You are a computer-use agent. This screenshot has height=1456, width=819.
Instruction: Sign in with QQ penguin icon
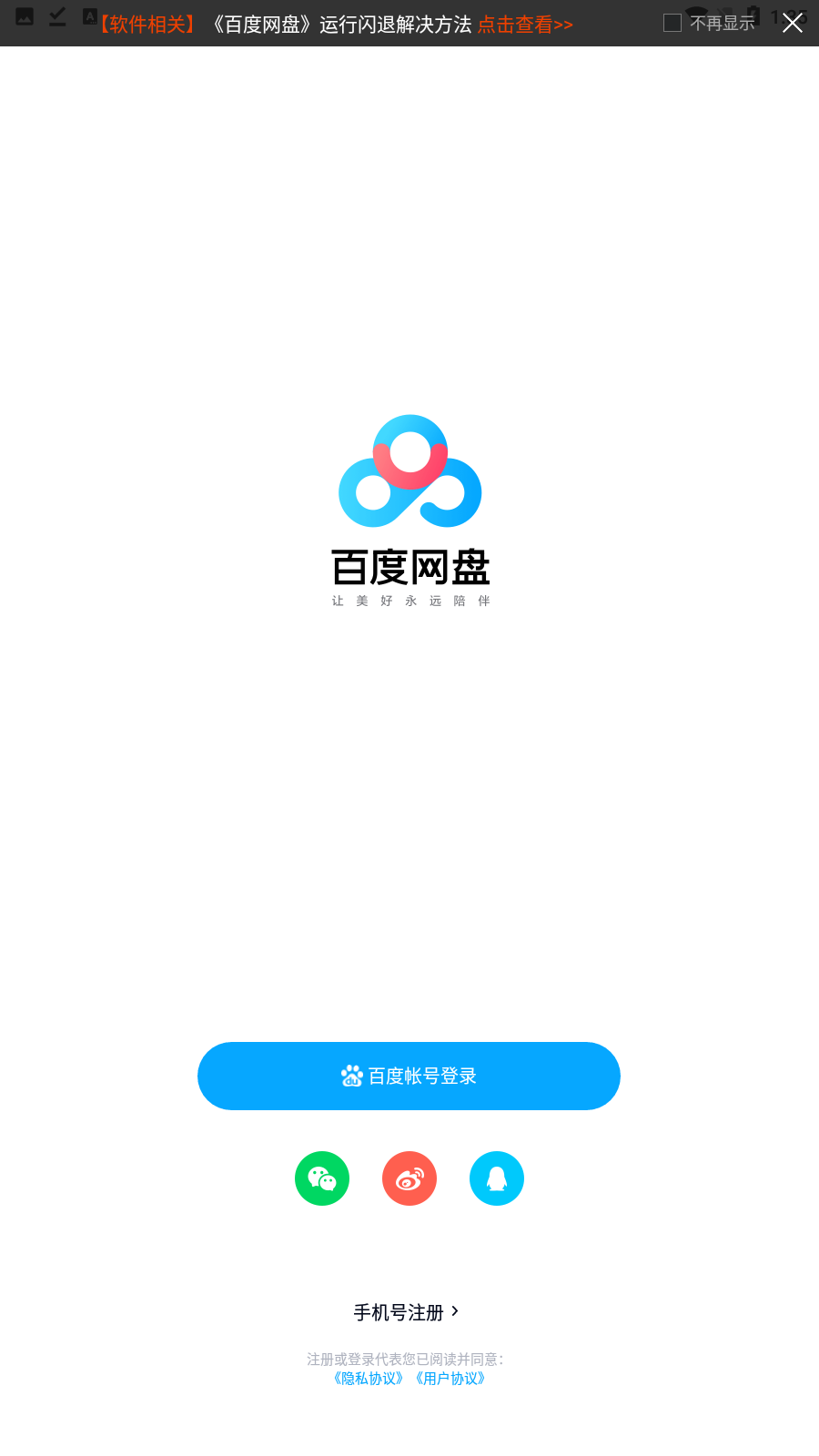coord(497,1178)
